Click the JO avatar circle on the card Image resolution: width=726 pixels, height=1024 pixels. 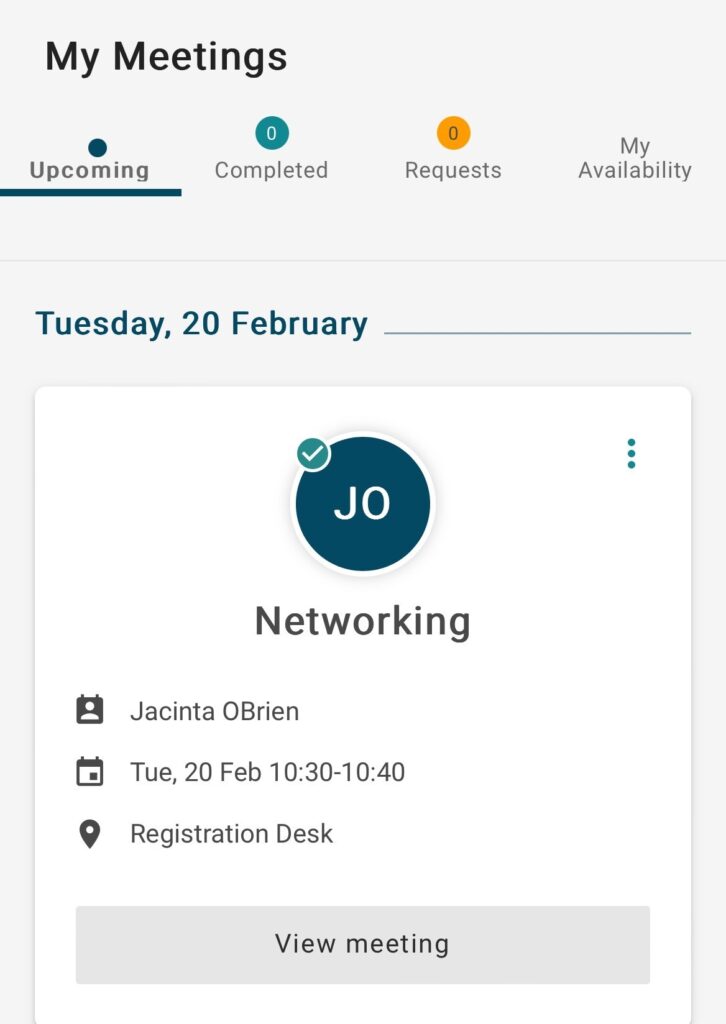362,505
